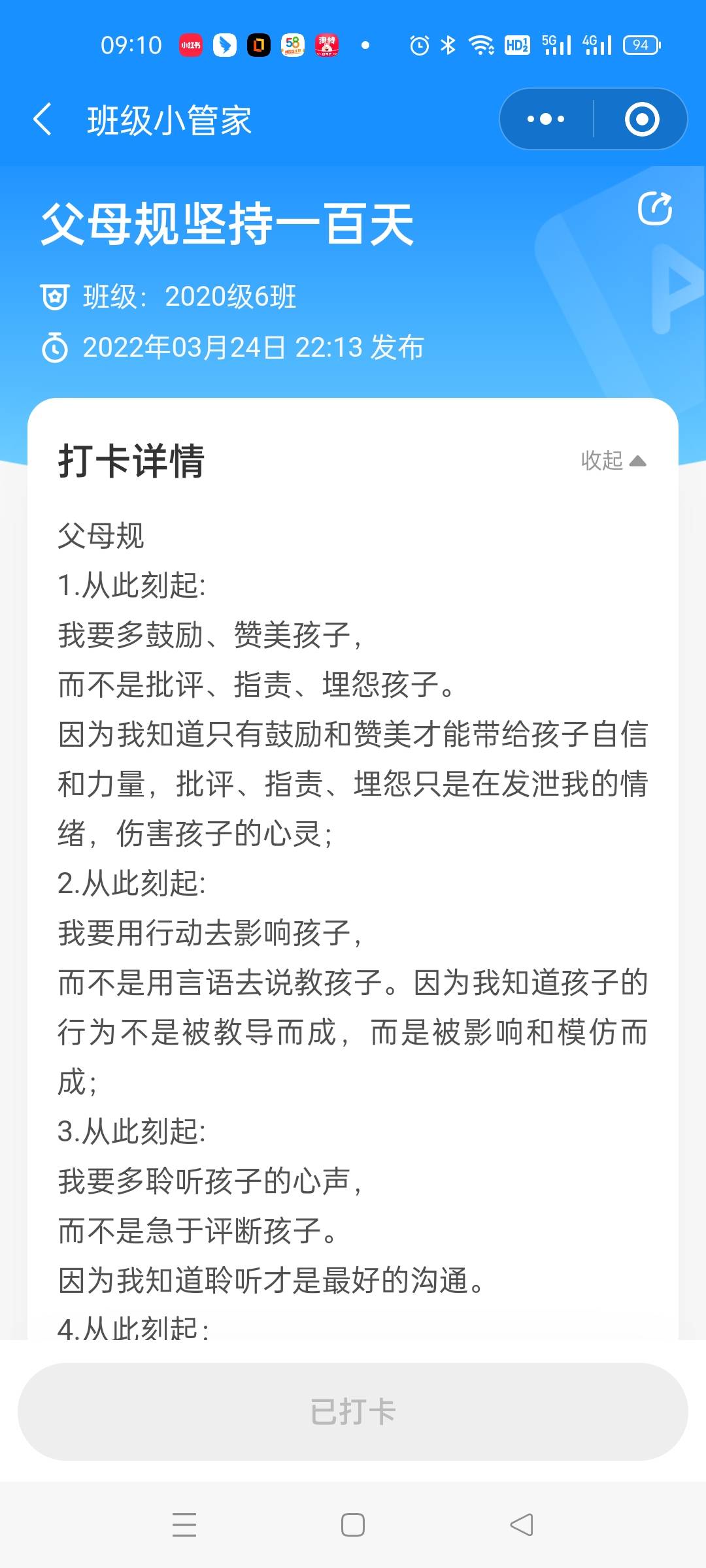The image size is (706, 1568).
Task: Tap the class badge icon beside 班级
Action: coord(56,297)
